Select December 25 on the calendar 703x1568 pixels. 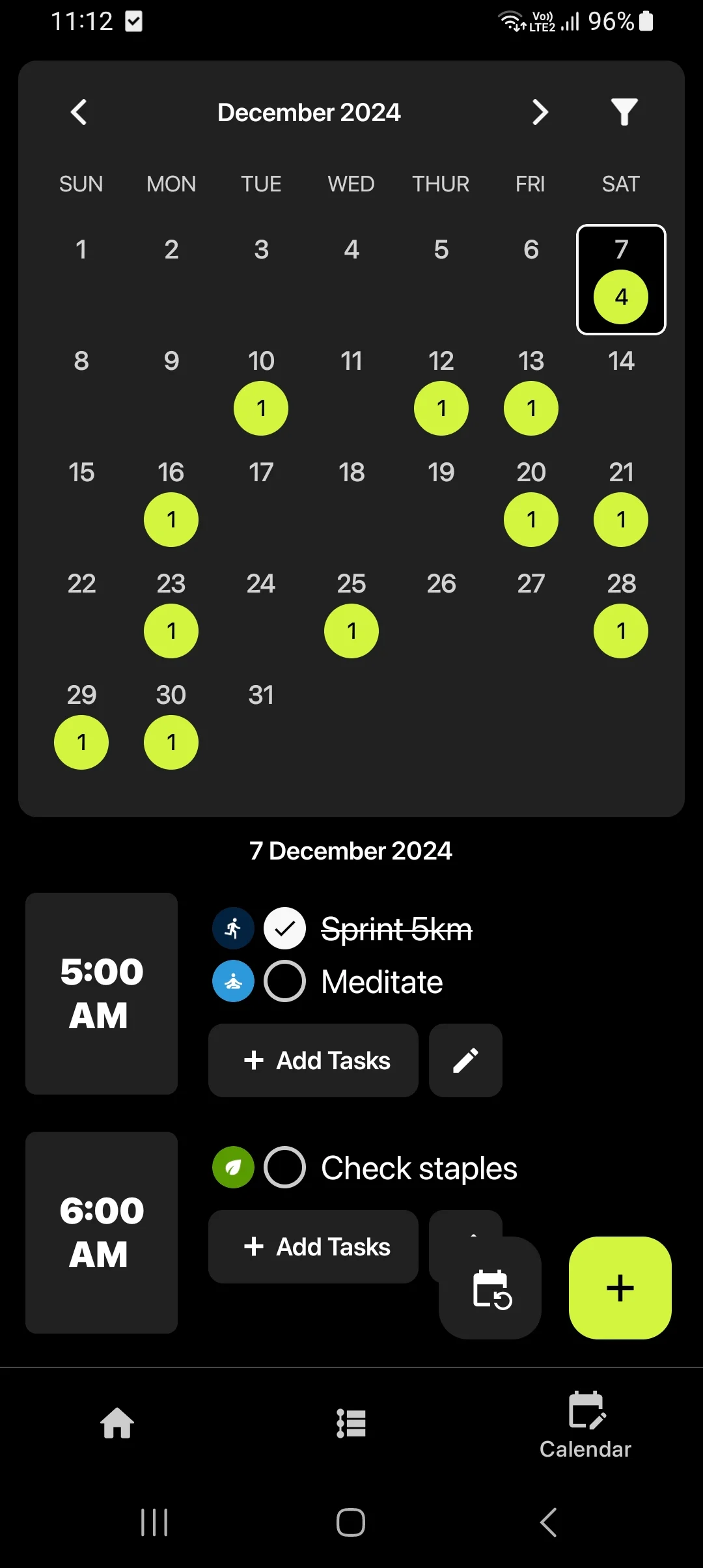351,606
